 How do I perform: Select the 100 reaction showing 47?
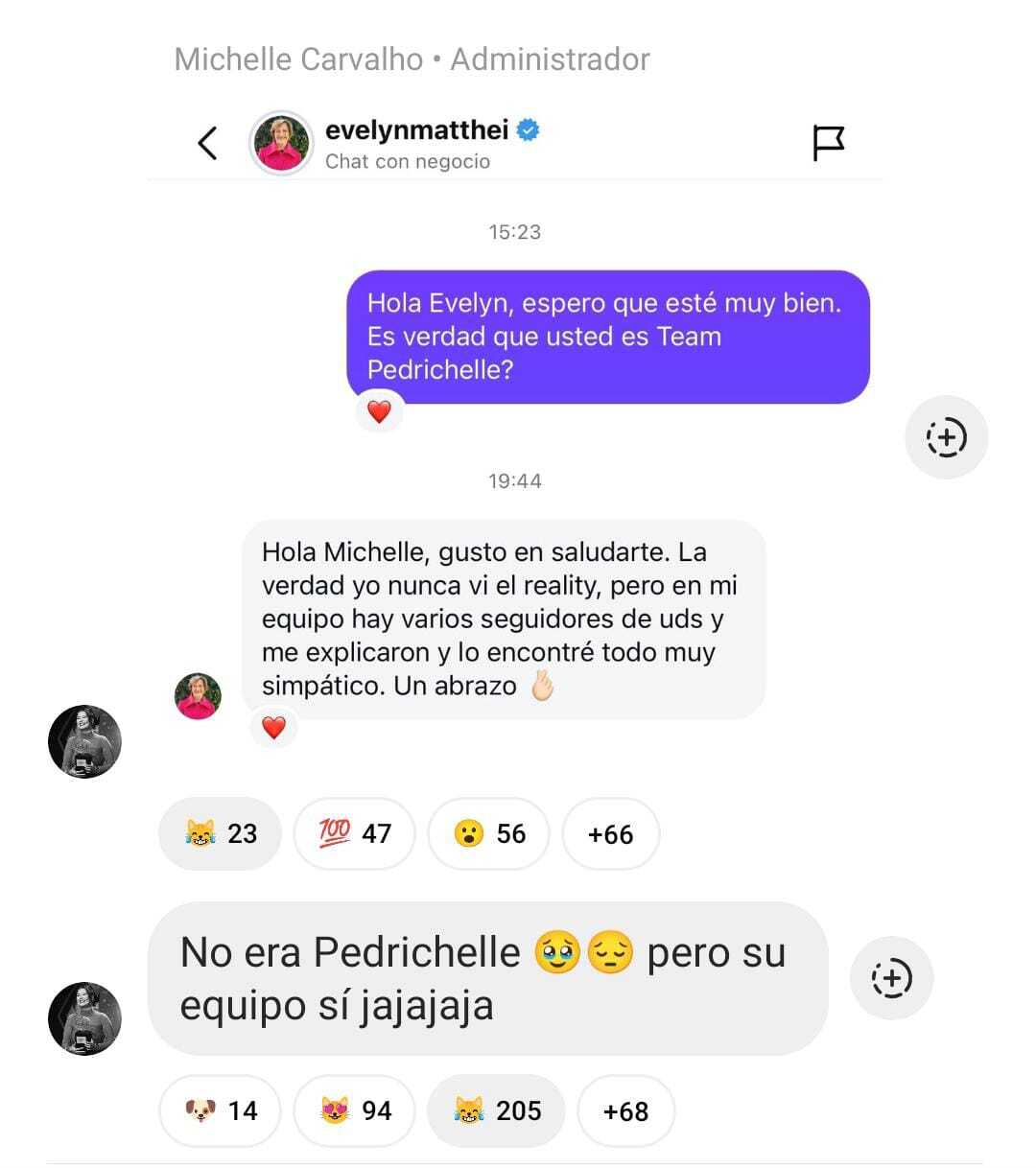coord(355,833)
